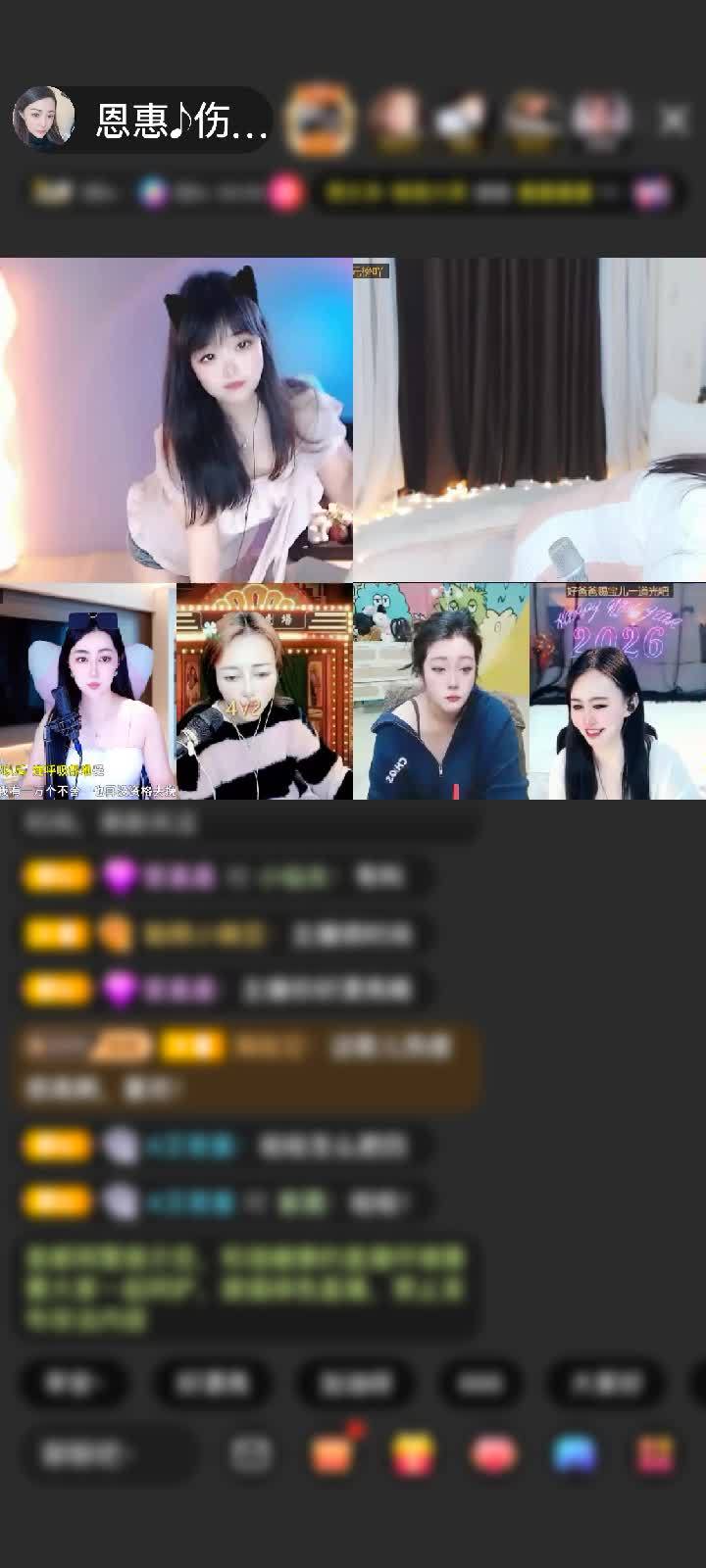Select the main feed of the cat-ear streamer

click(176, 412)
